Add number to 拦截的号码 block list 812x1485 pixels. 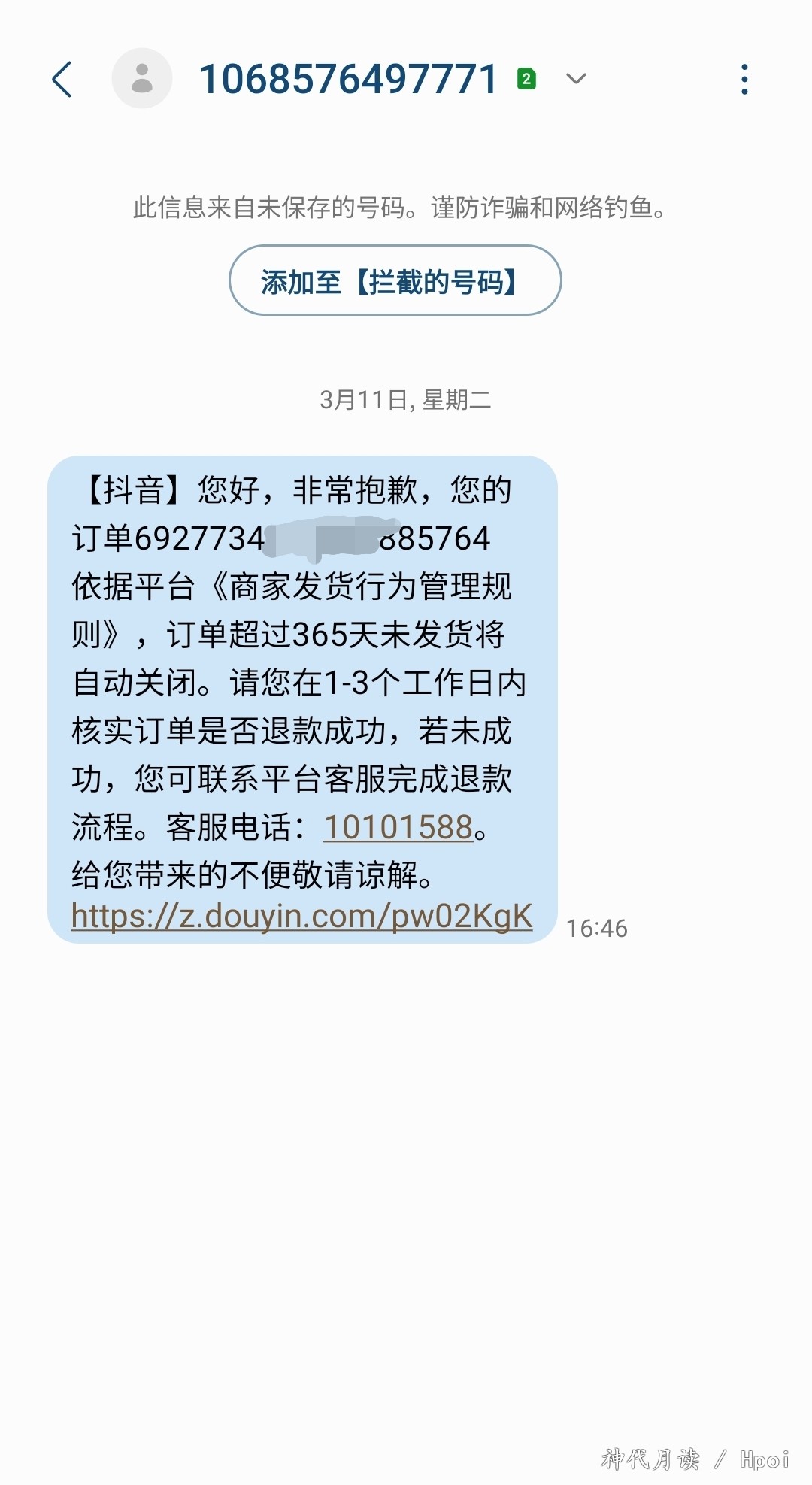395,280
